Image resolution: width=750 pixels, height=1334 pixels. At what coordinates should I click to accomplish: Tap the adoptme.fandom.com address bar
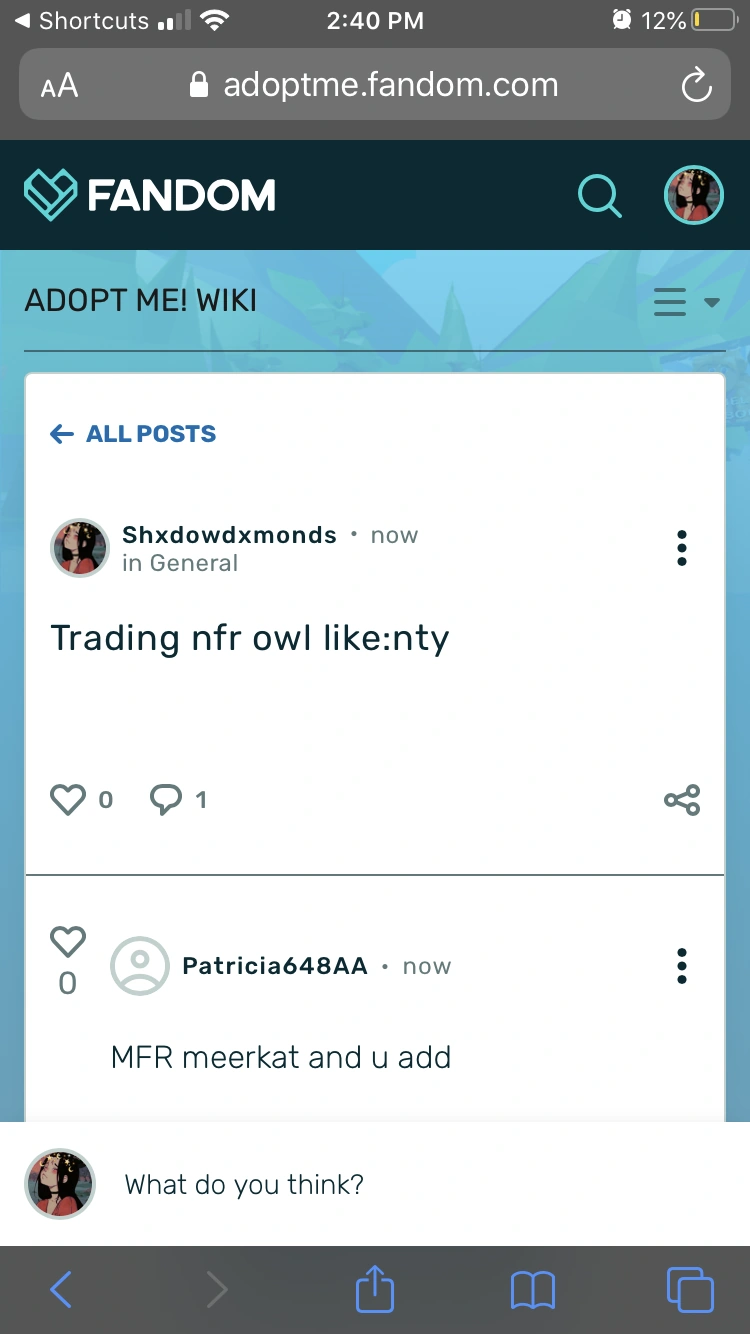(375, 85)
